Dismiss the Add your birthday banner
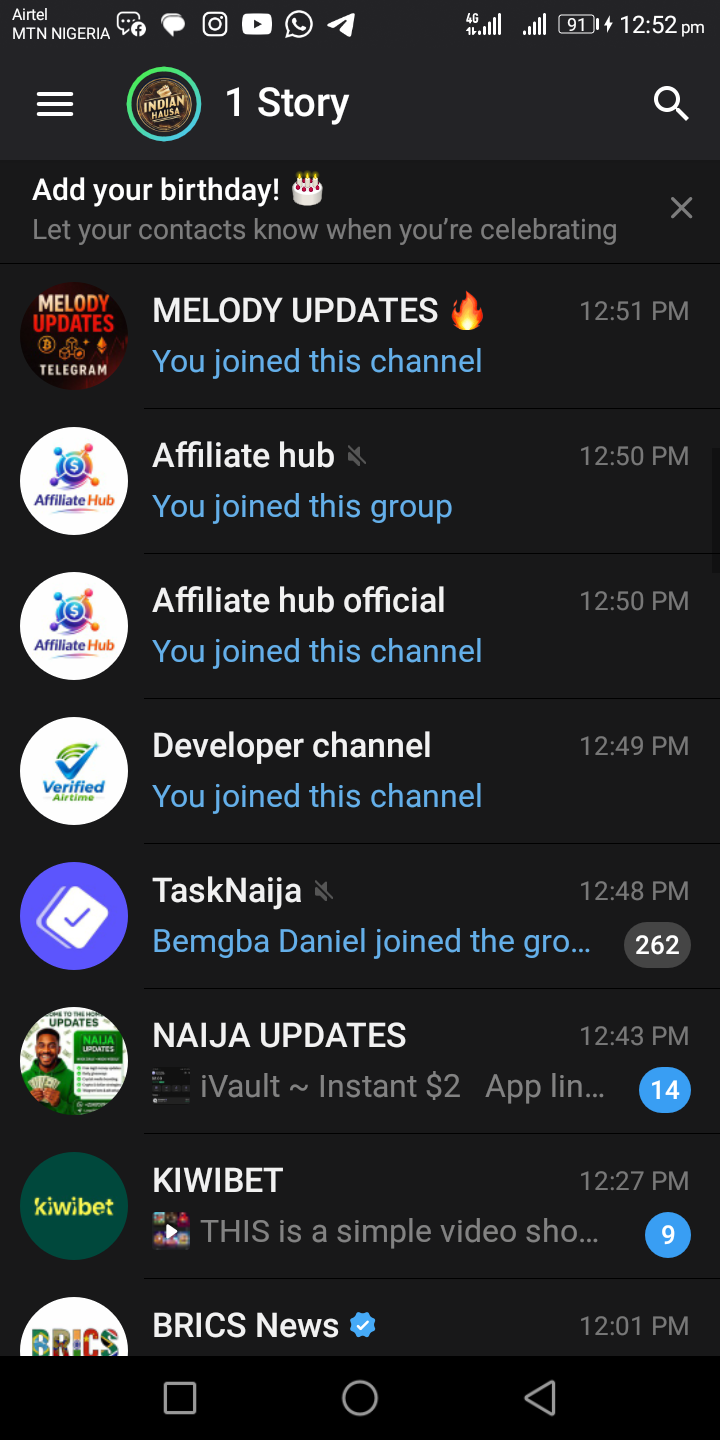Image resolution: width=720 pixels, height=1440 pixels. pos(681,208)
